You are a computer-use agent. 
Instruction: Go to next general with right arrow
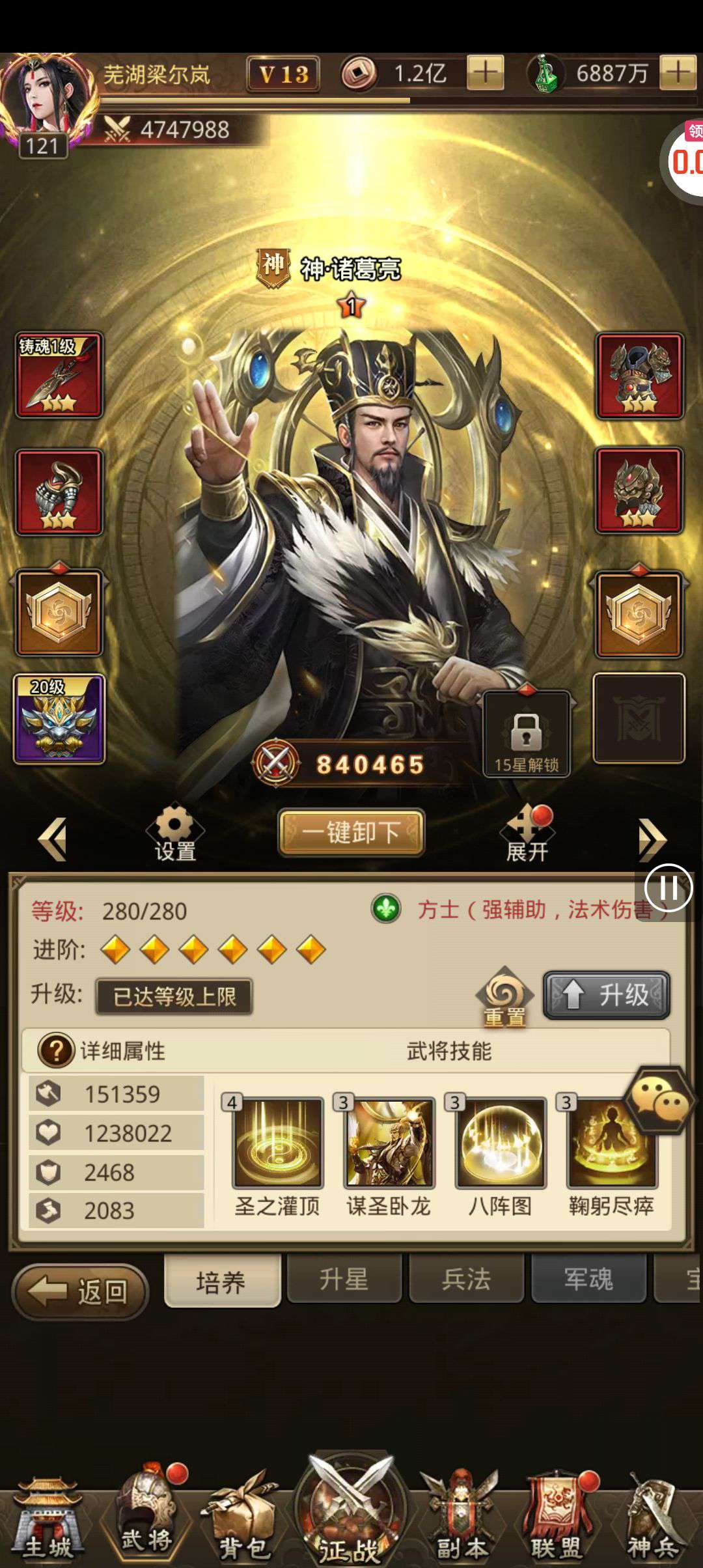click(652, 839)
